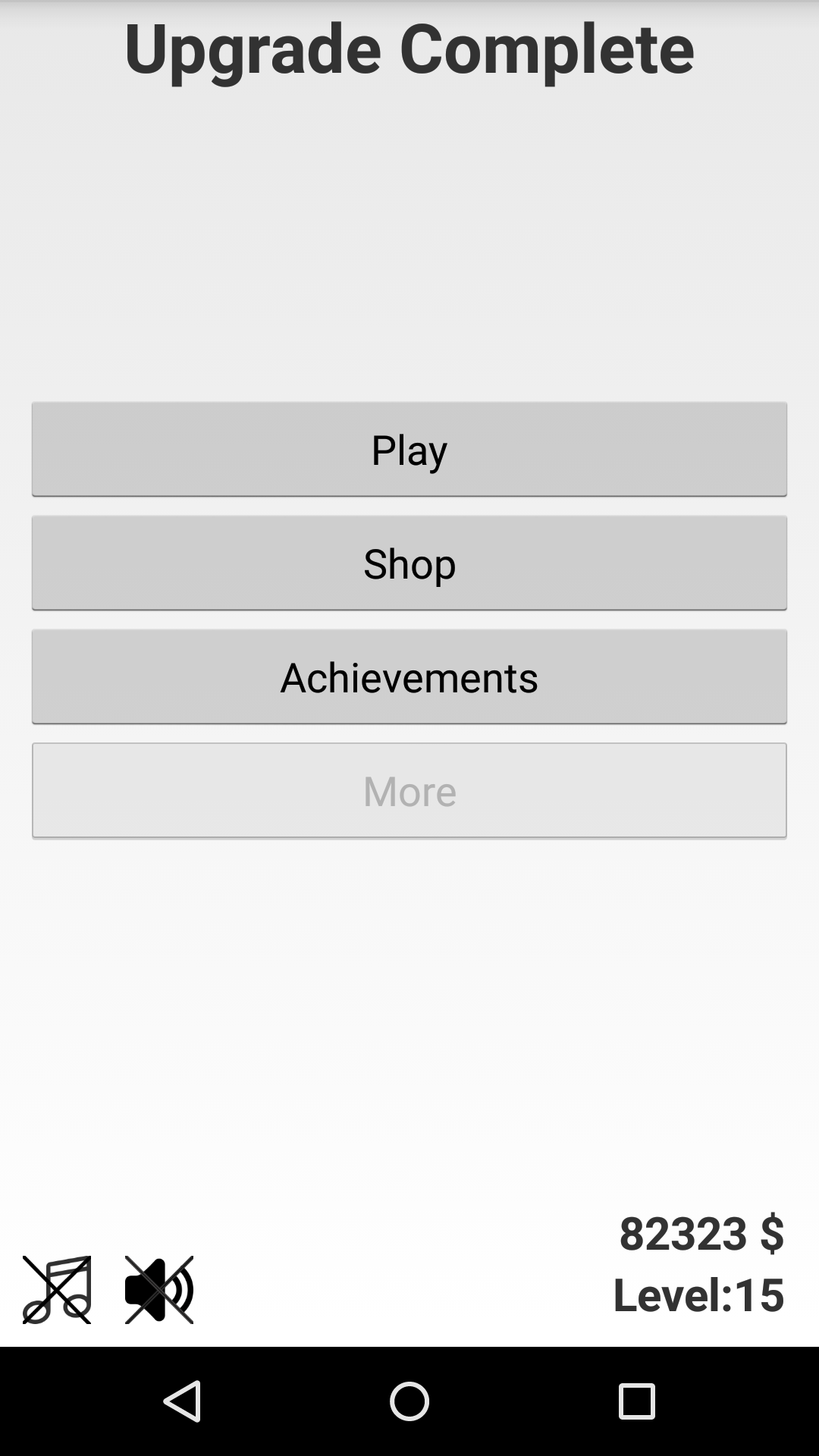Go back using the system back button
The width and height of the screenshot is (819, 1456).
click(x=182, y=1401)
